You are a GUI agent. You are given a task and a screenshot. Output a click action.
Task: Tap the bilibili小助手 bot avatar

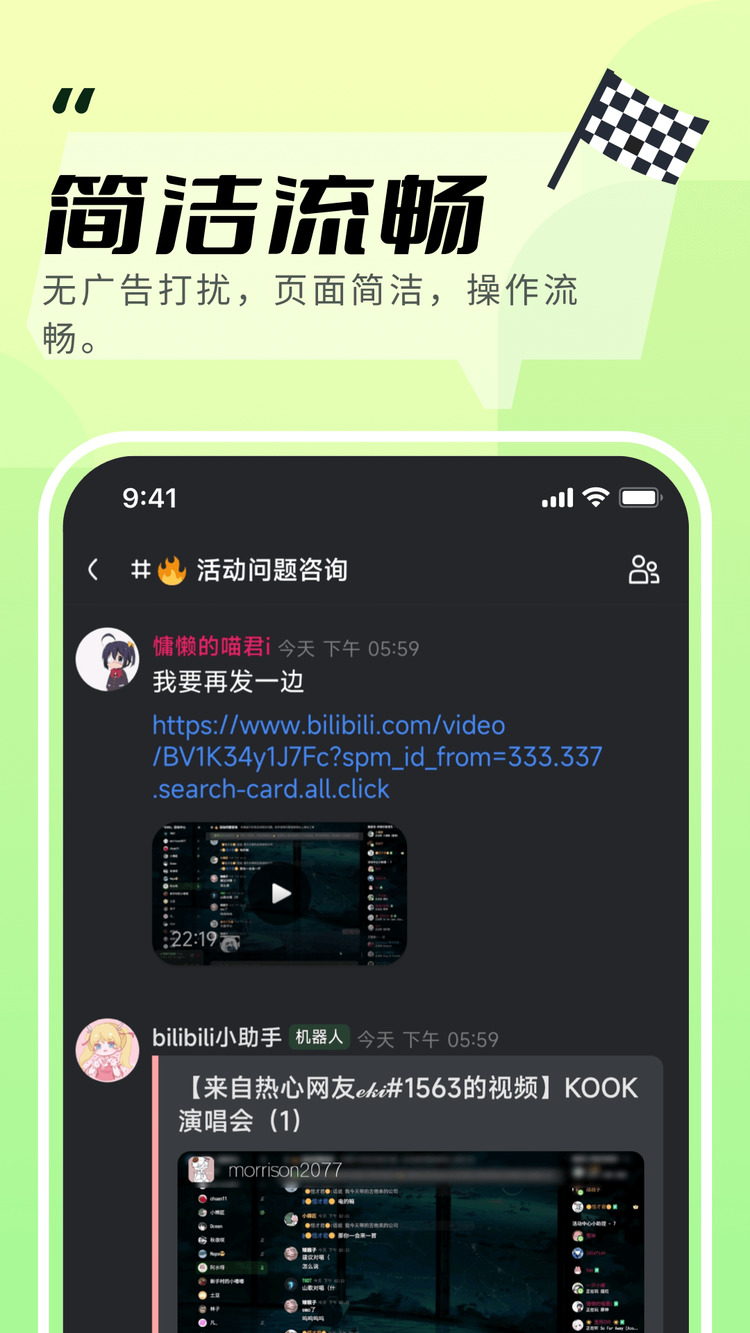107,1051
